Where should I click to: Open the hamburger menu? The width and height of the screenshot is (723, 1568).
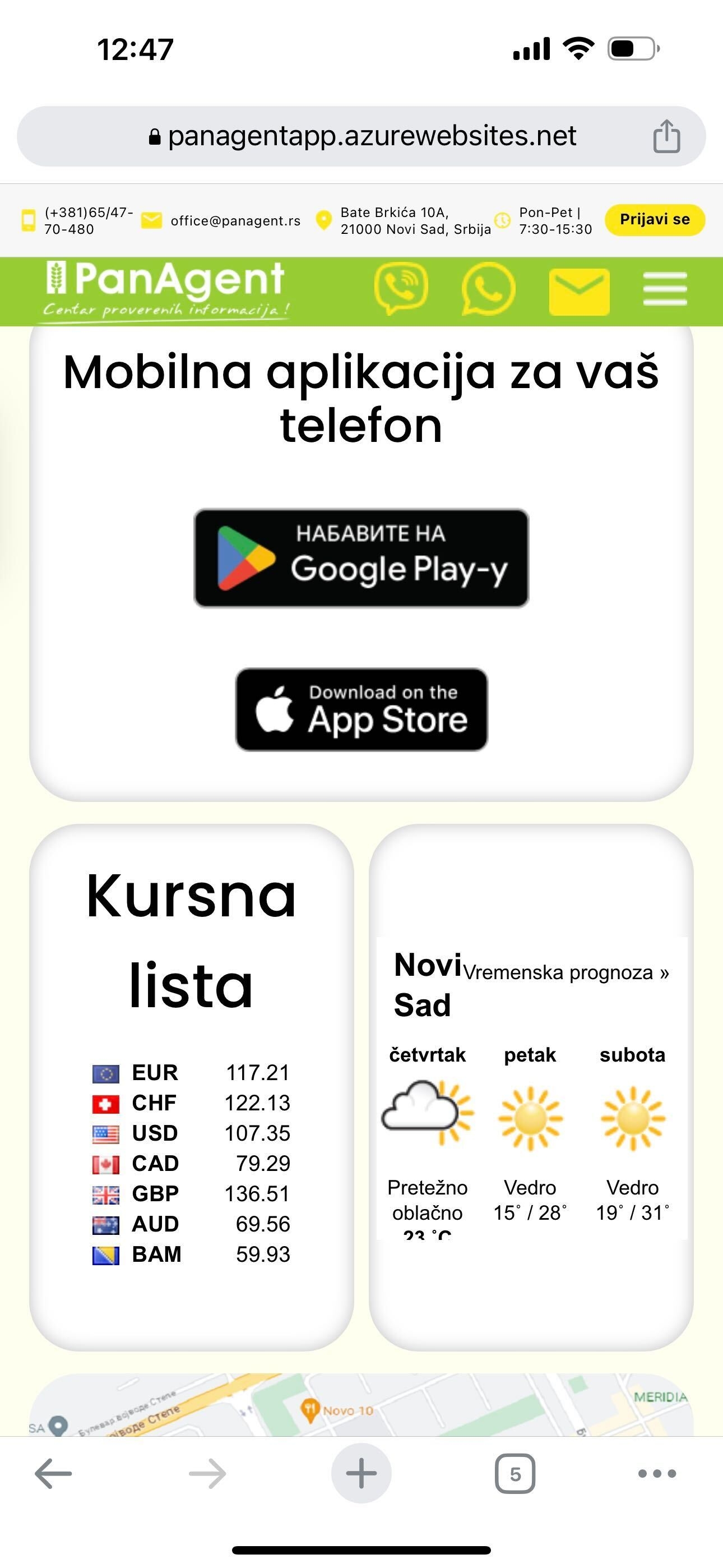665,289
